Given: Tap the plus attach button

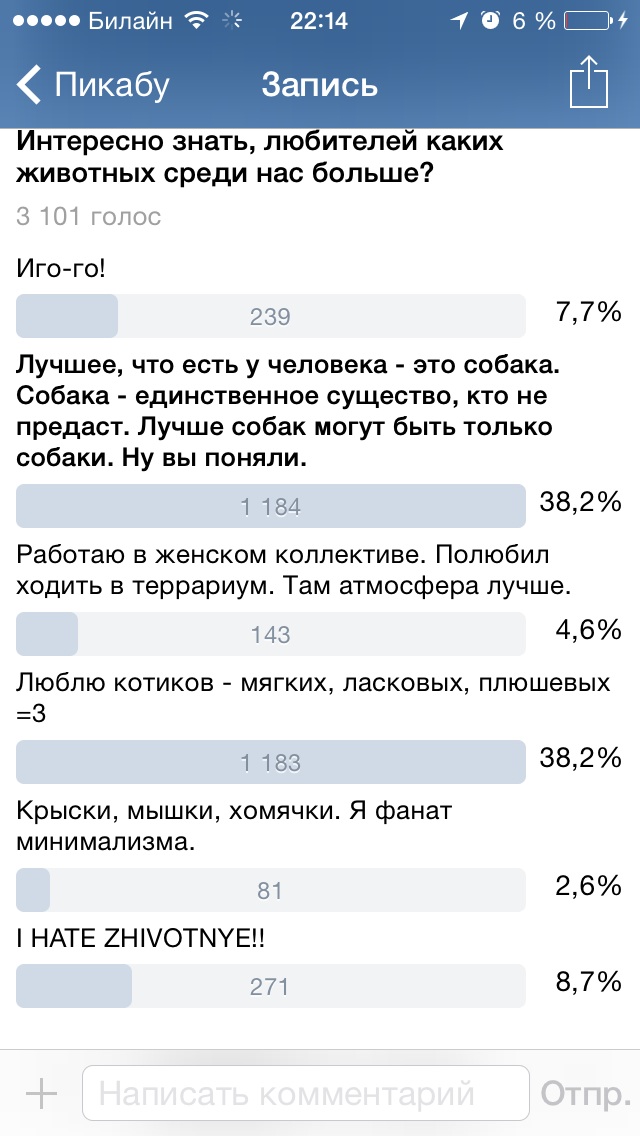Looking at the screenshot, I should click(x=41, y=1094).
